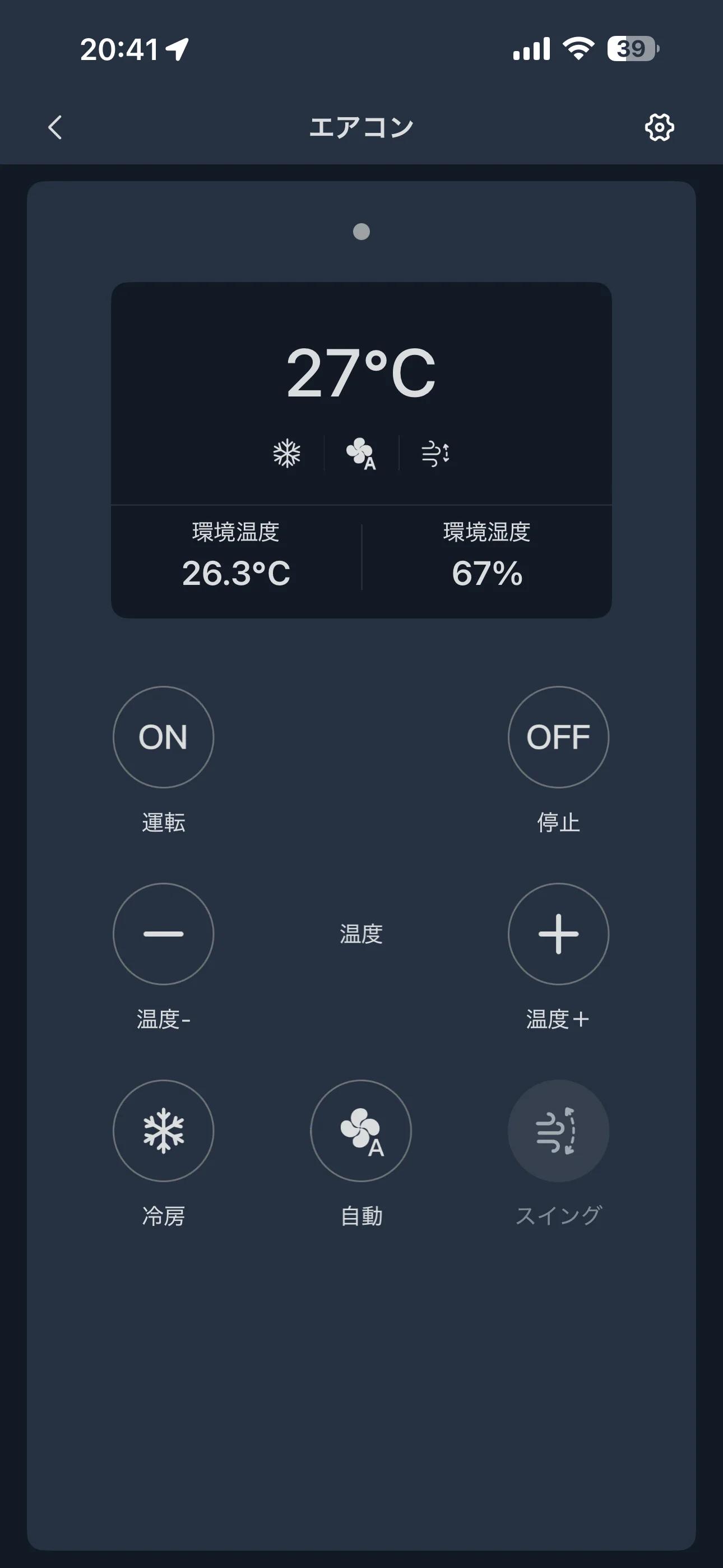The width and height of the screenshot is (723, 1568).
Task: Change the 自動 fan speed
Action: click(361, 1131)
